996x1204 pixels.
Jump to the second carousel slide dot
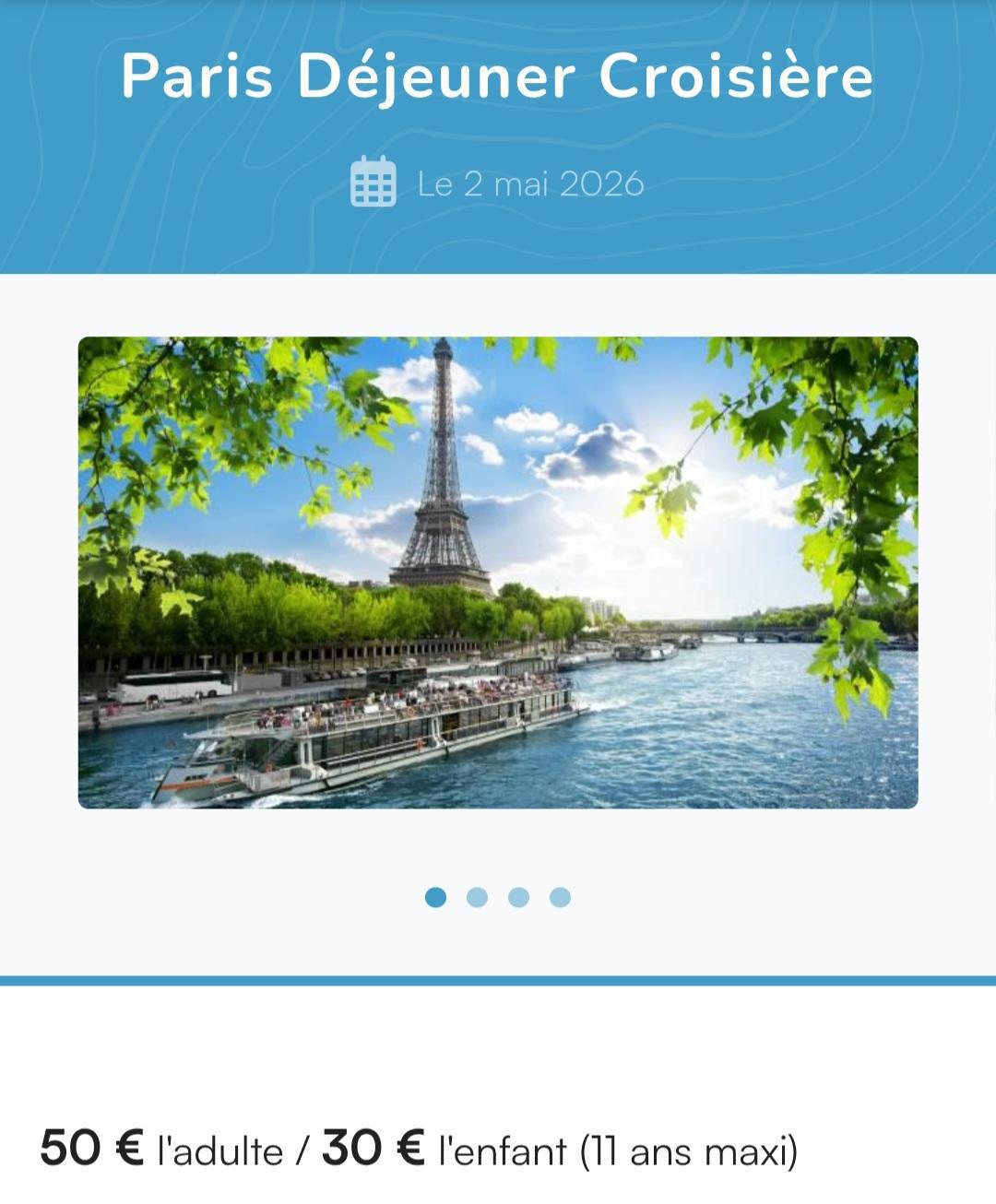click(477, 897)
